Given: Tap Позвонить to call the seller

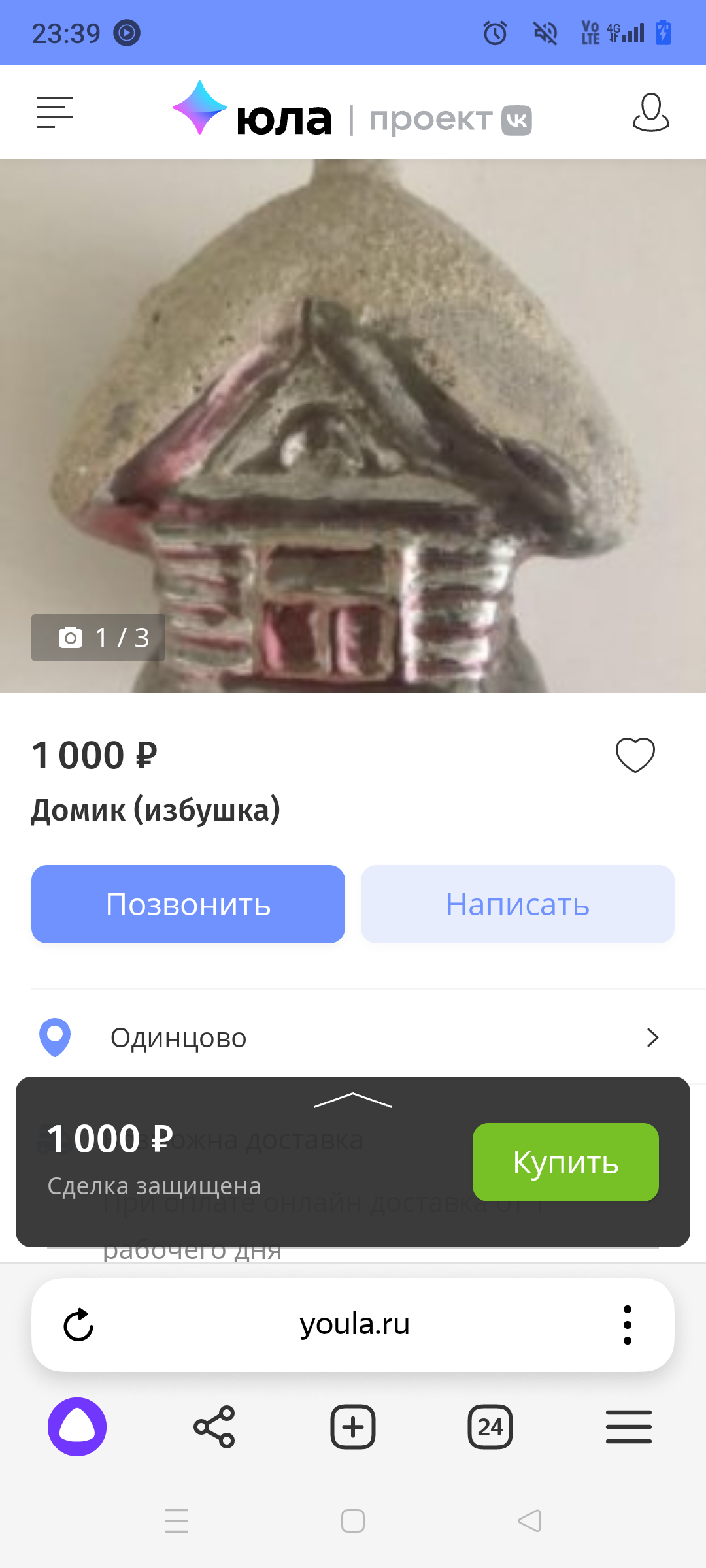Looking at the screenshot, I should pyautogui.click(x=188, y=904).
